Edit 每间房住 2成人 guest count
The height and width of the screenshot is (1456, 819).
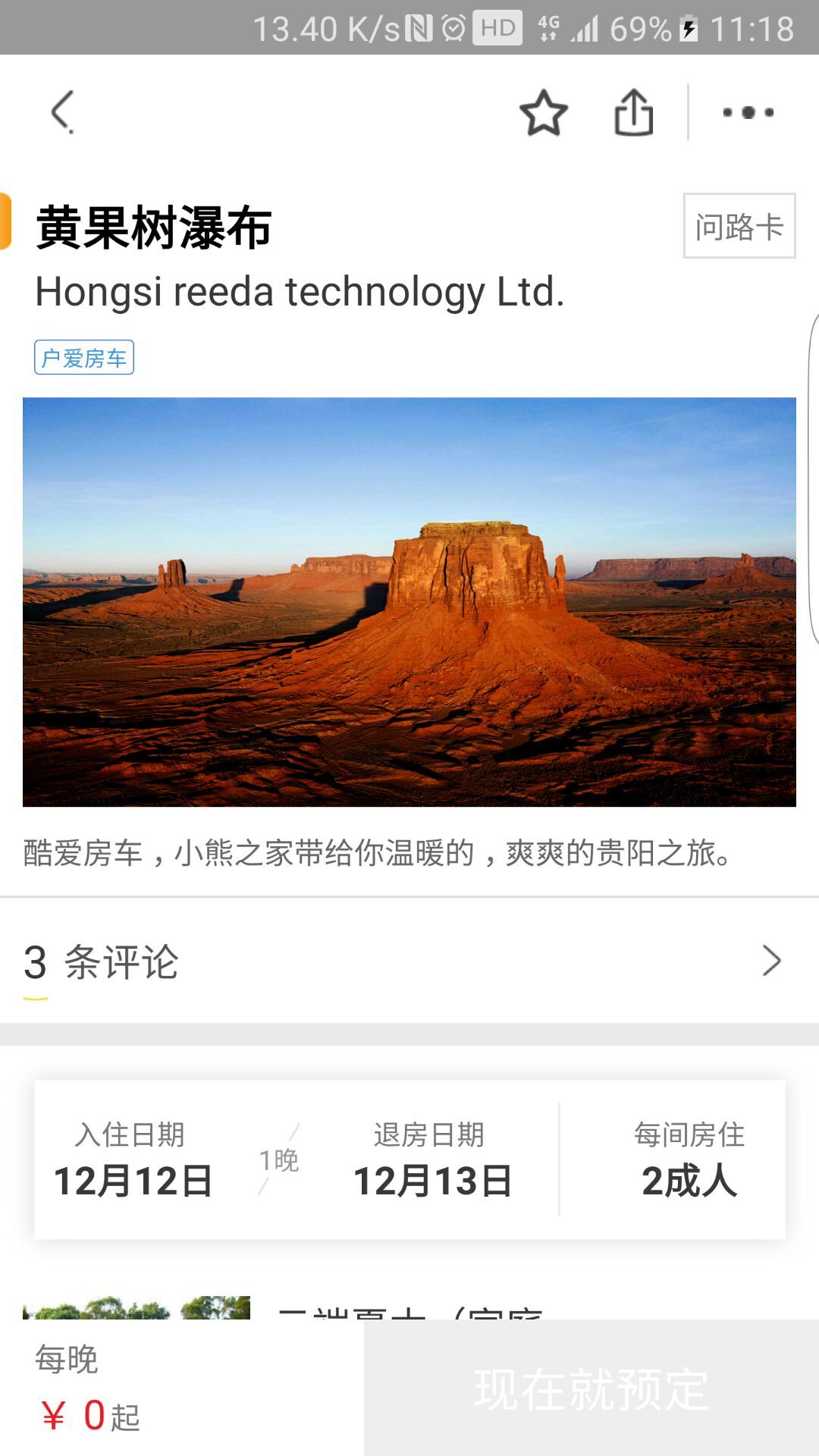689,1160
